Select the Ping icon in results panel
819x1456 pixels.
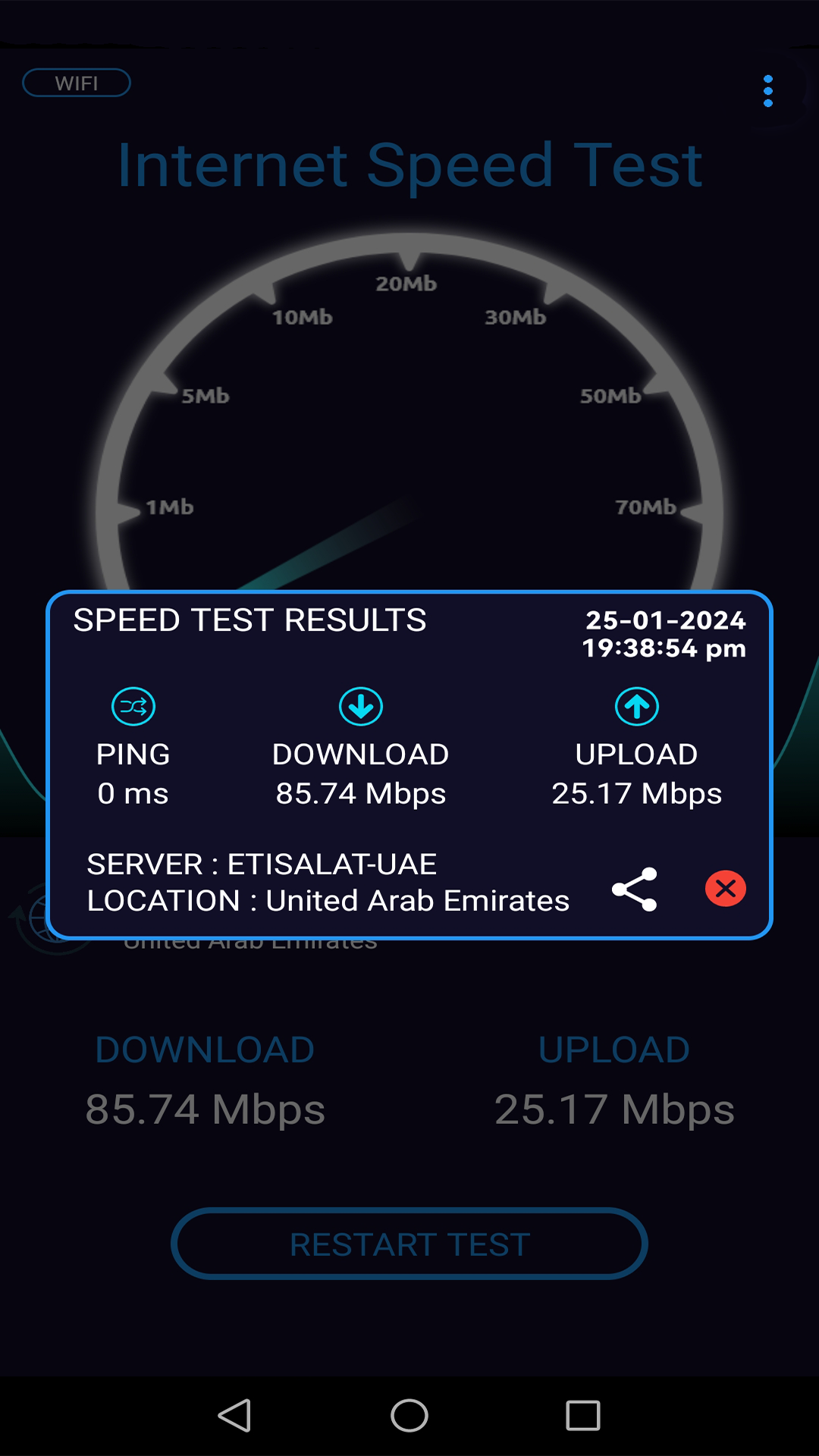pos(133,705)
